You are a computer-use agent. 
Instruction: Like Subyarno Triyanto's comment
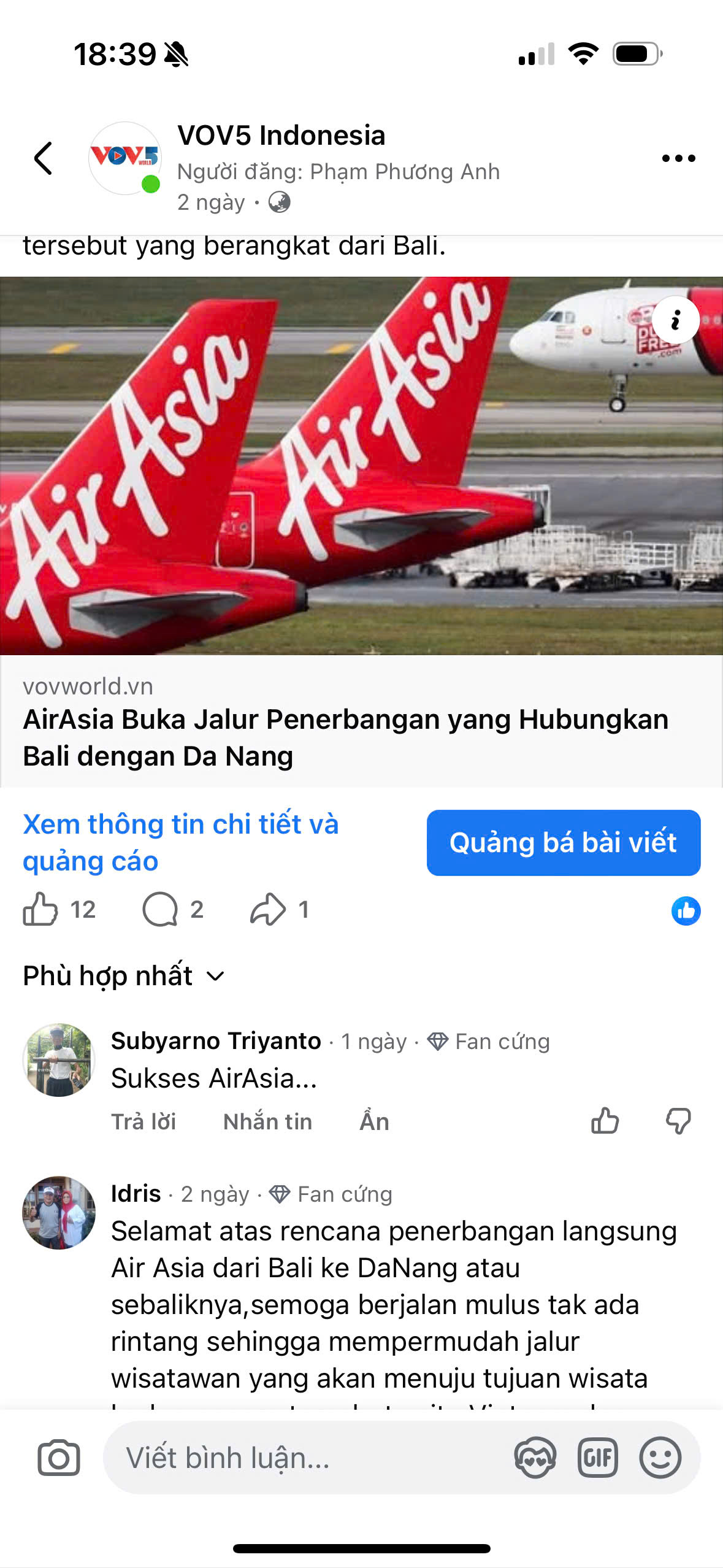pyautogui.click(x=605, y=1121)
